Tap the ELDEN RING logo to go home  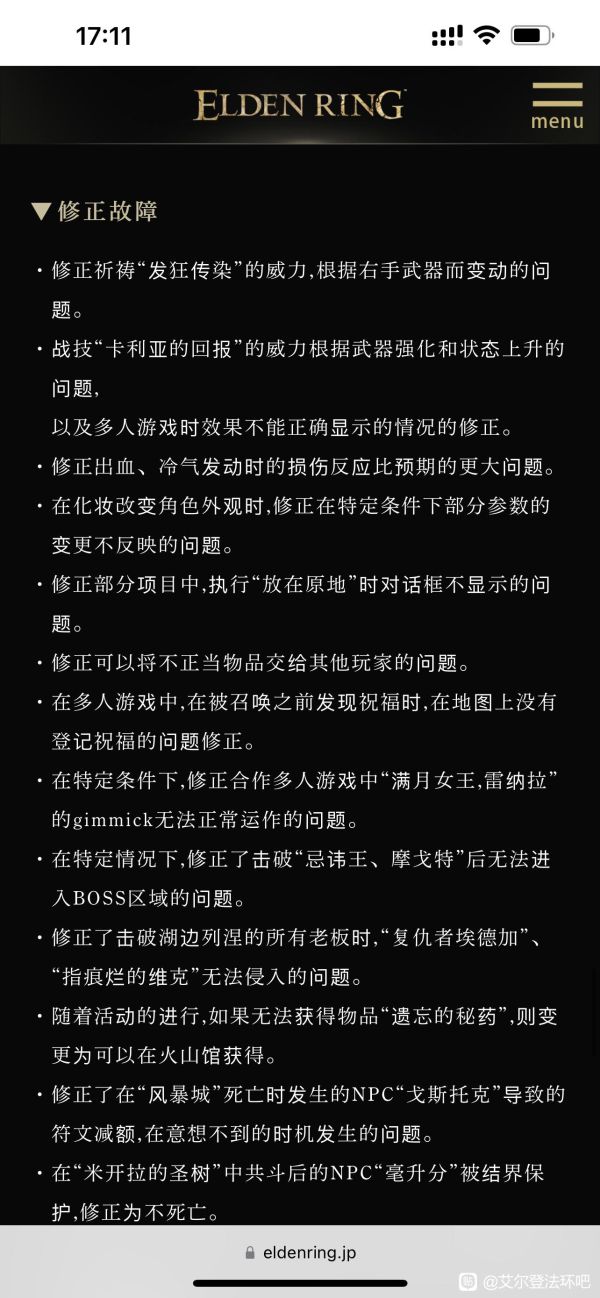pos(299,105)
